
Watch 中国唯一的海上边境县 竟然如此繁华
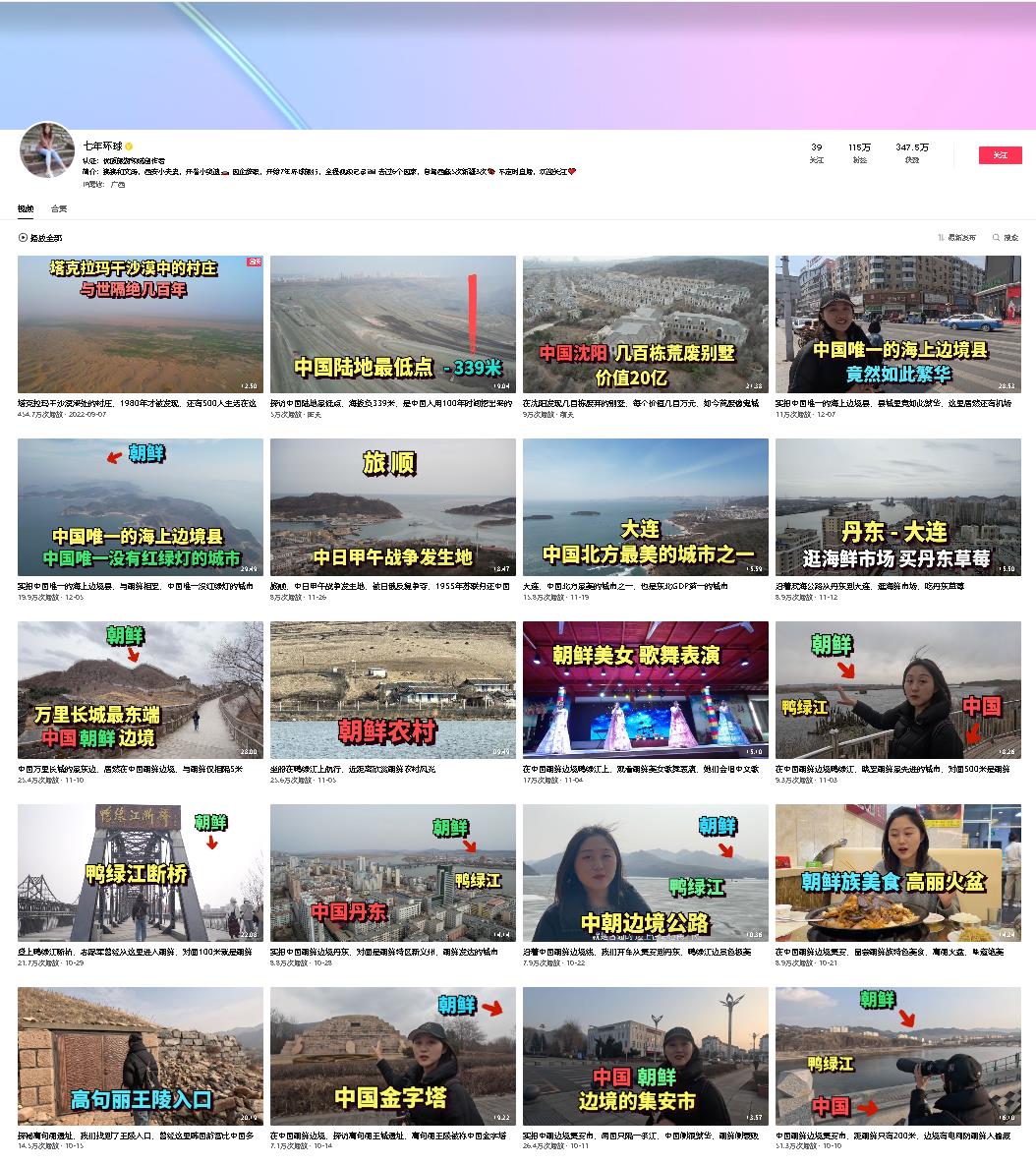point(898,324)
